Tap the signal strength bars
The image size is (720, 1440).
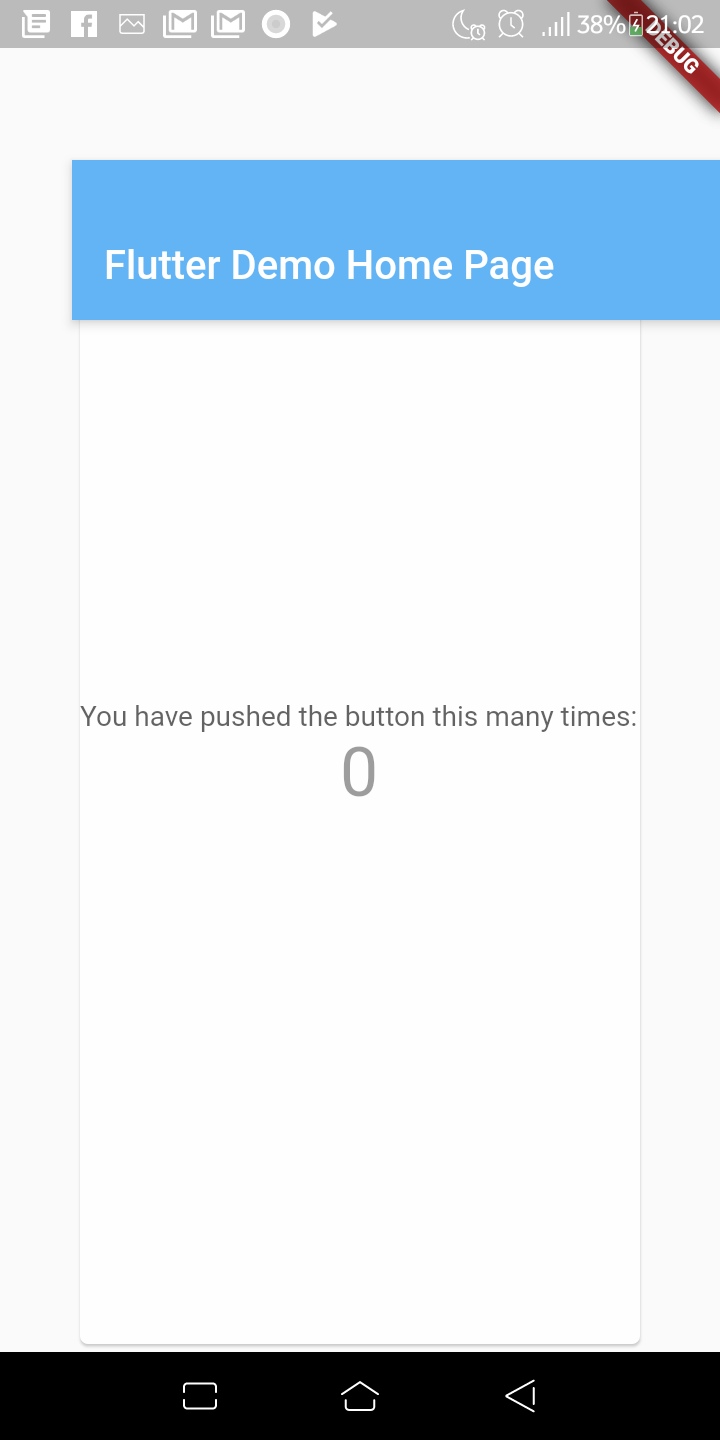[x=557, y=24]
